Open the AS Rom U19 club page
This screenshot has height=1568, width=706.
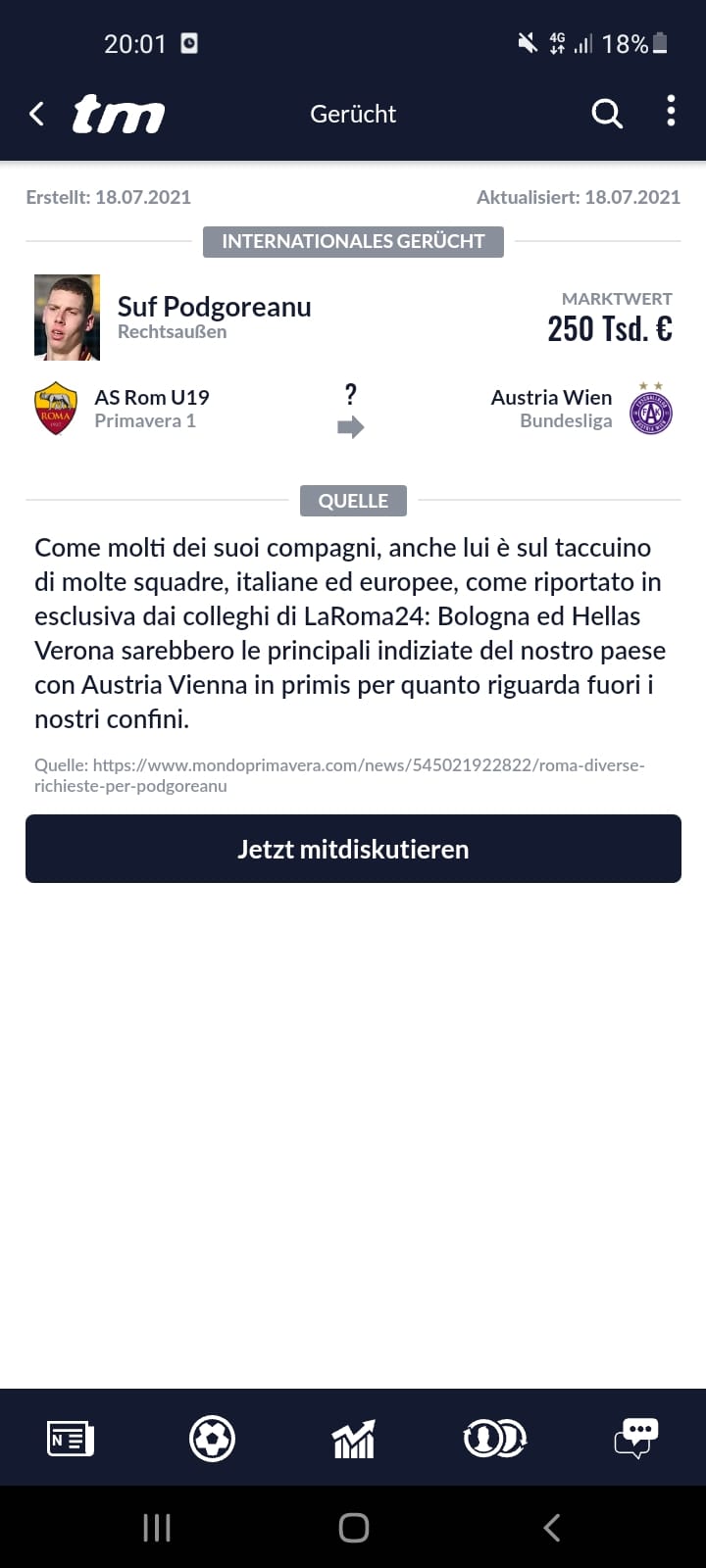click(152, 397)
